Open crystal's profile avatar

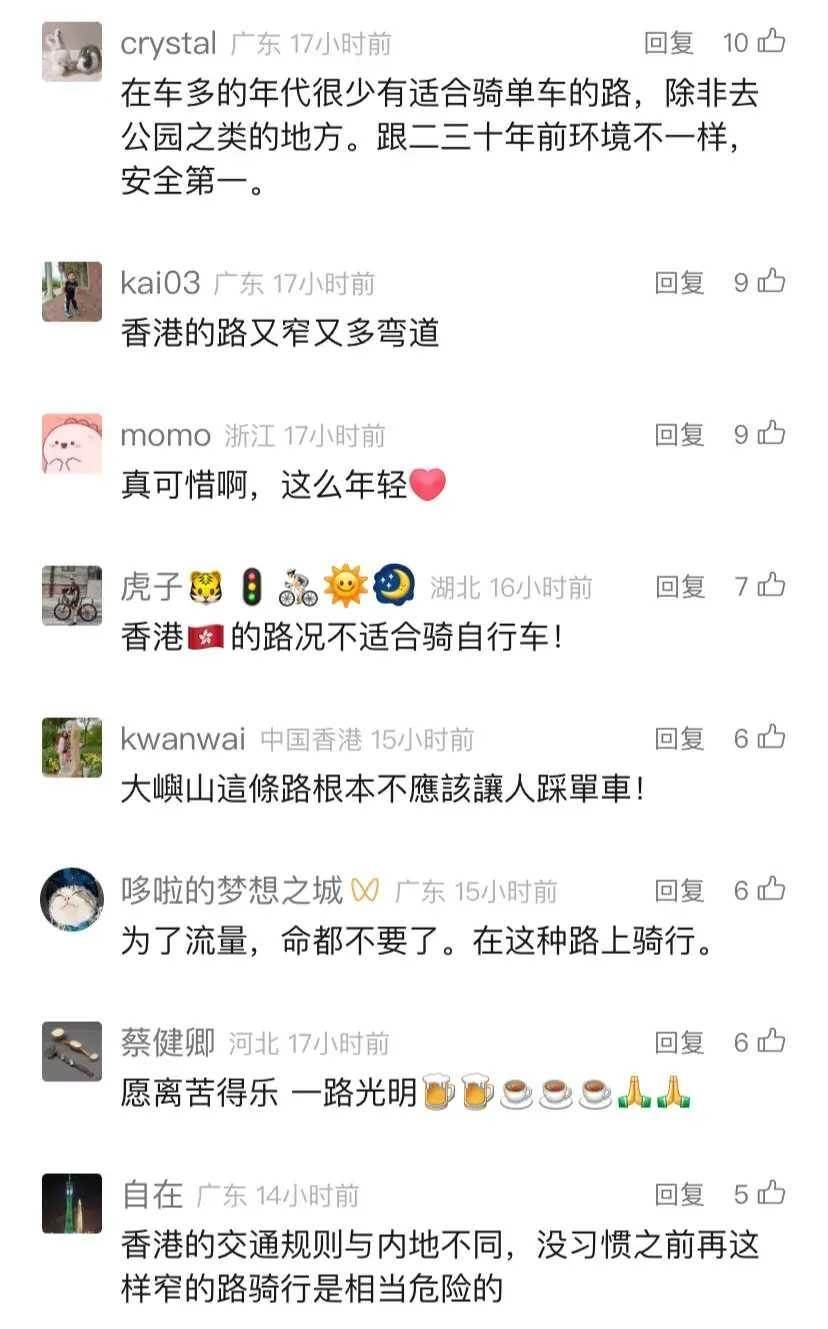(72, 51)
